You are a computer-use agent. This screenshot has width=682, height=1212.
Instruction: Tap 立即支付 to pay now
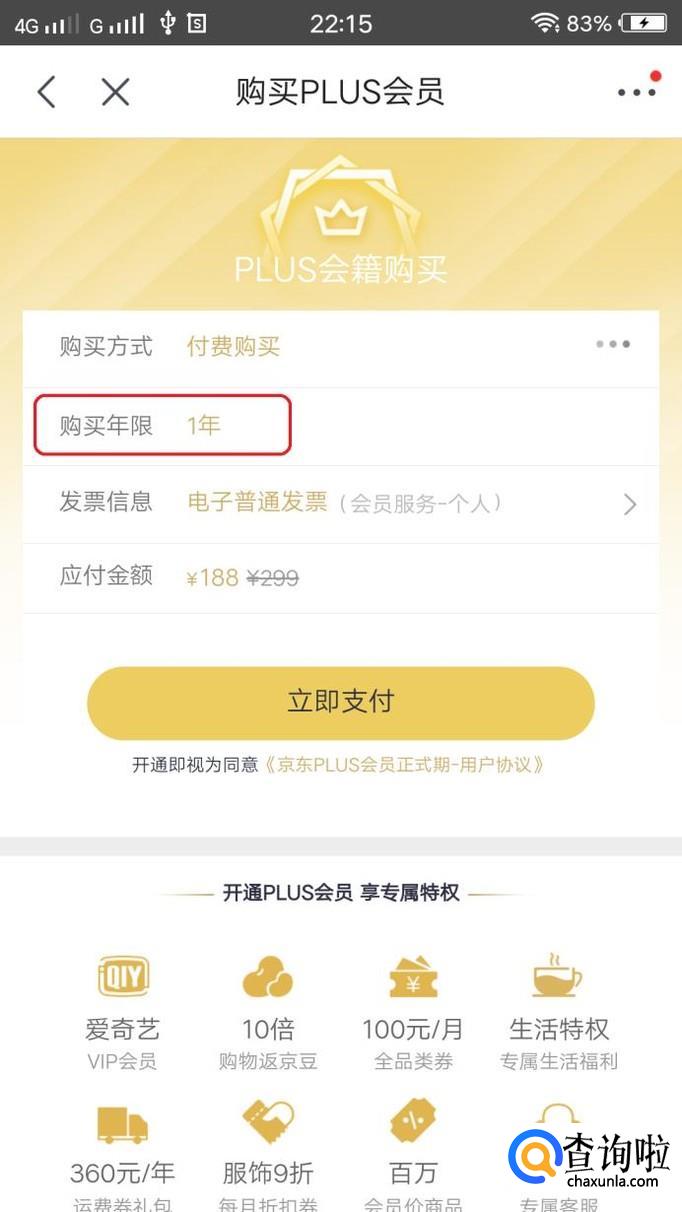pos(340,702)
